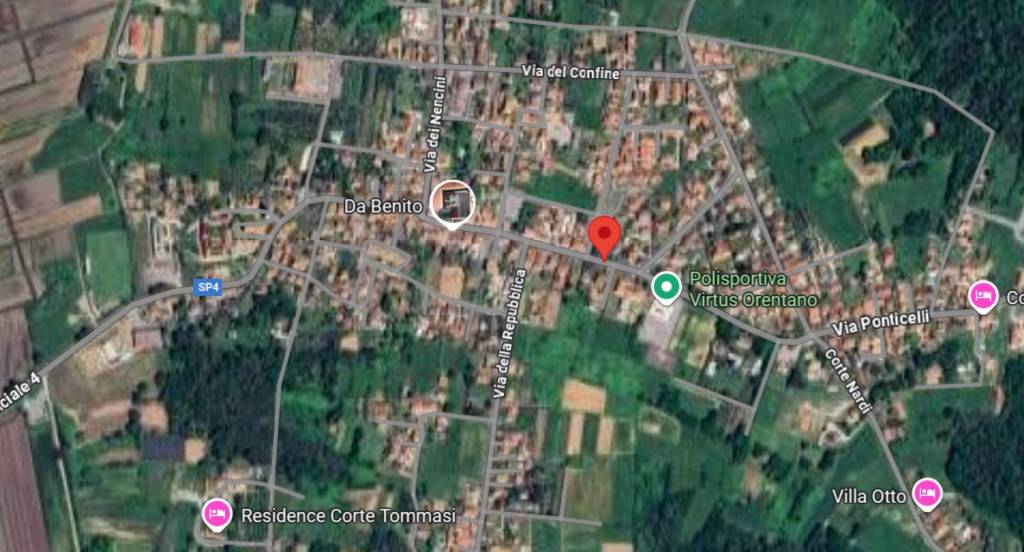View the Residence Corte Tommasi hotel pin
1024x552 pixels.
(x=215, y=514)
